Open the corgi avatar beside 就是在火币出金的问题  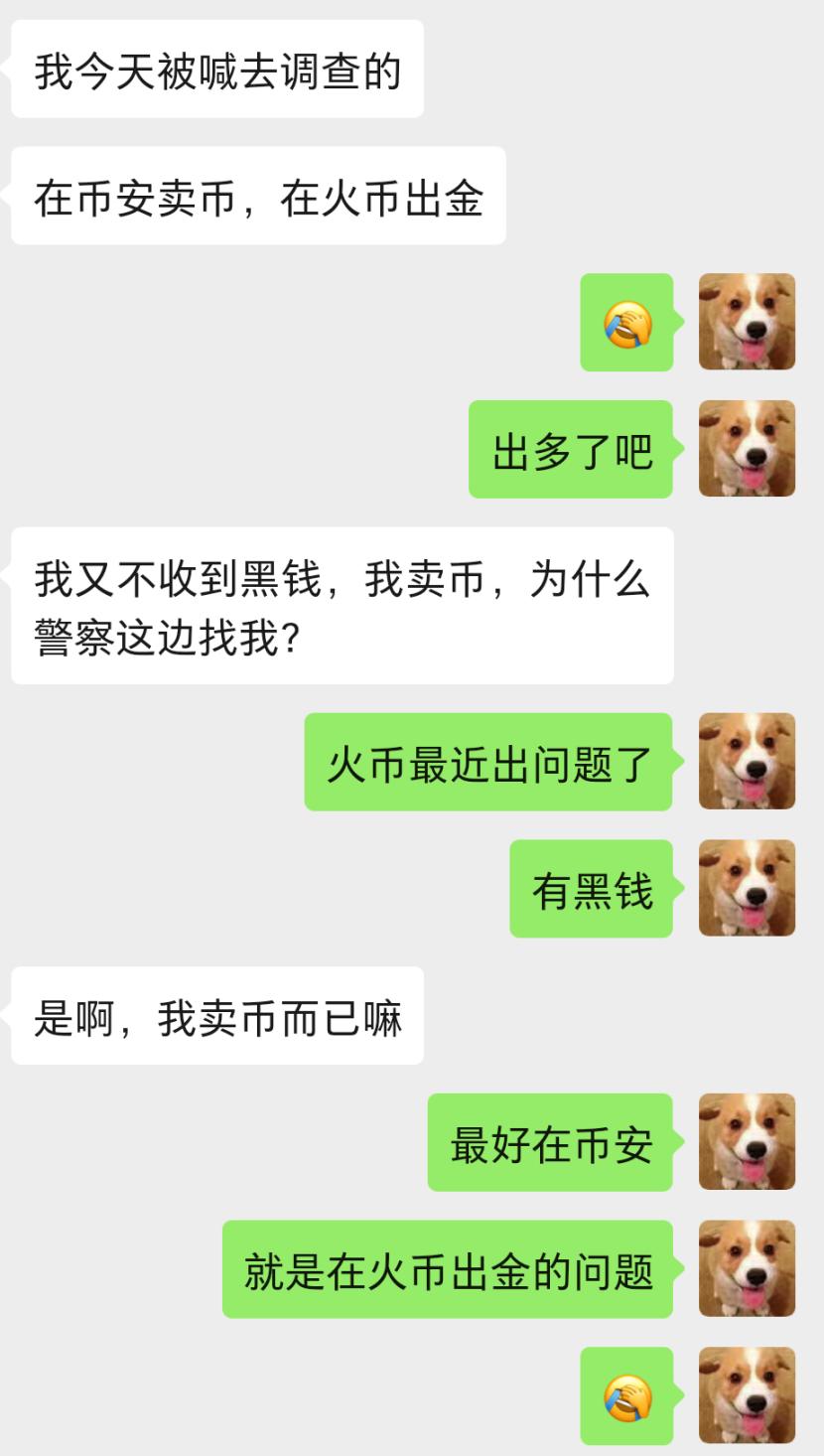tap(747, 1269)
